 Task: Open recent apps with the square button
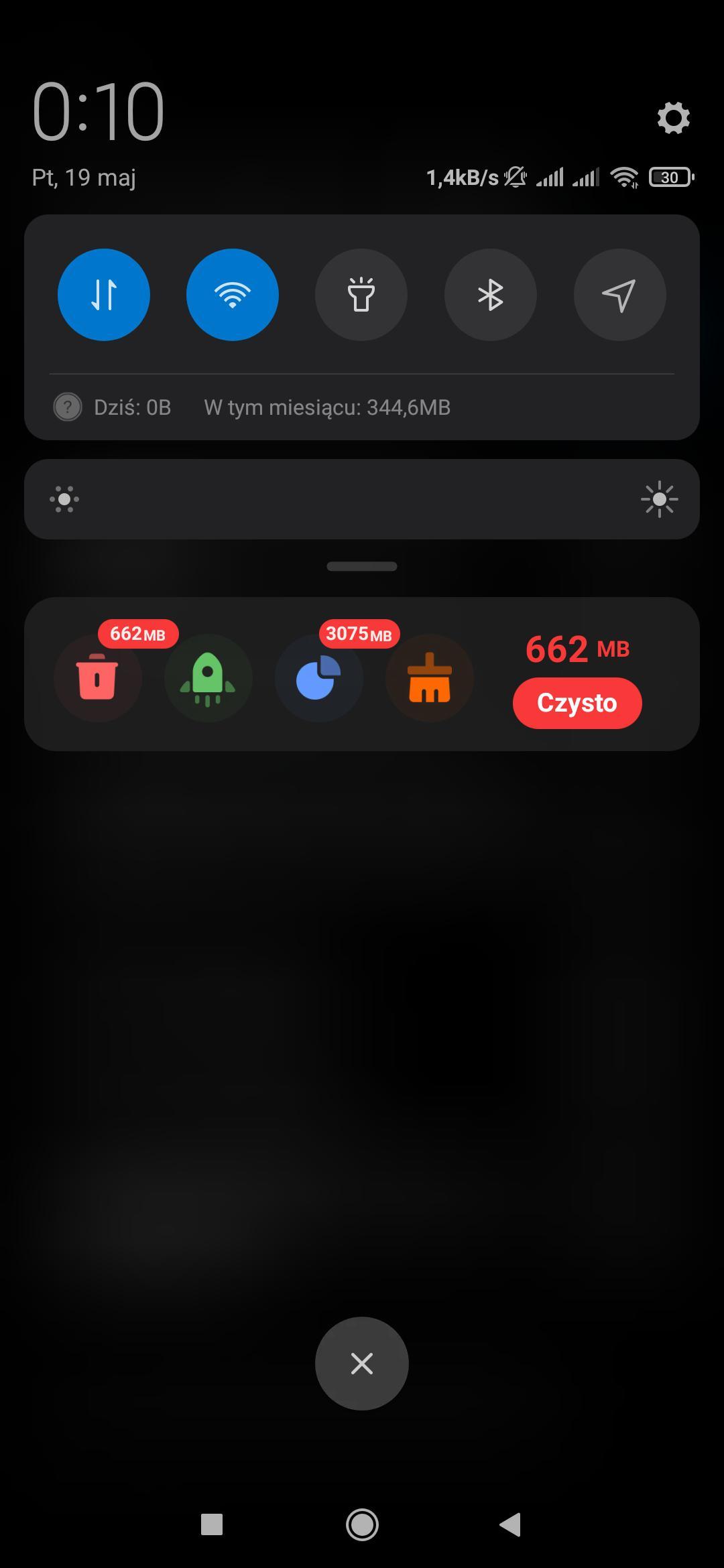pyautogui.click(x=212, y=1524)
